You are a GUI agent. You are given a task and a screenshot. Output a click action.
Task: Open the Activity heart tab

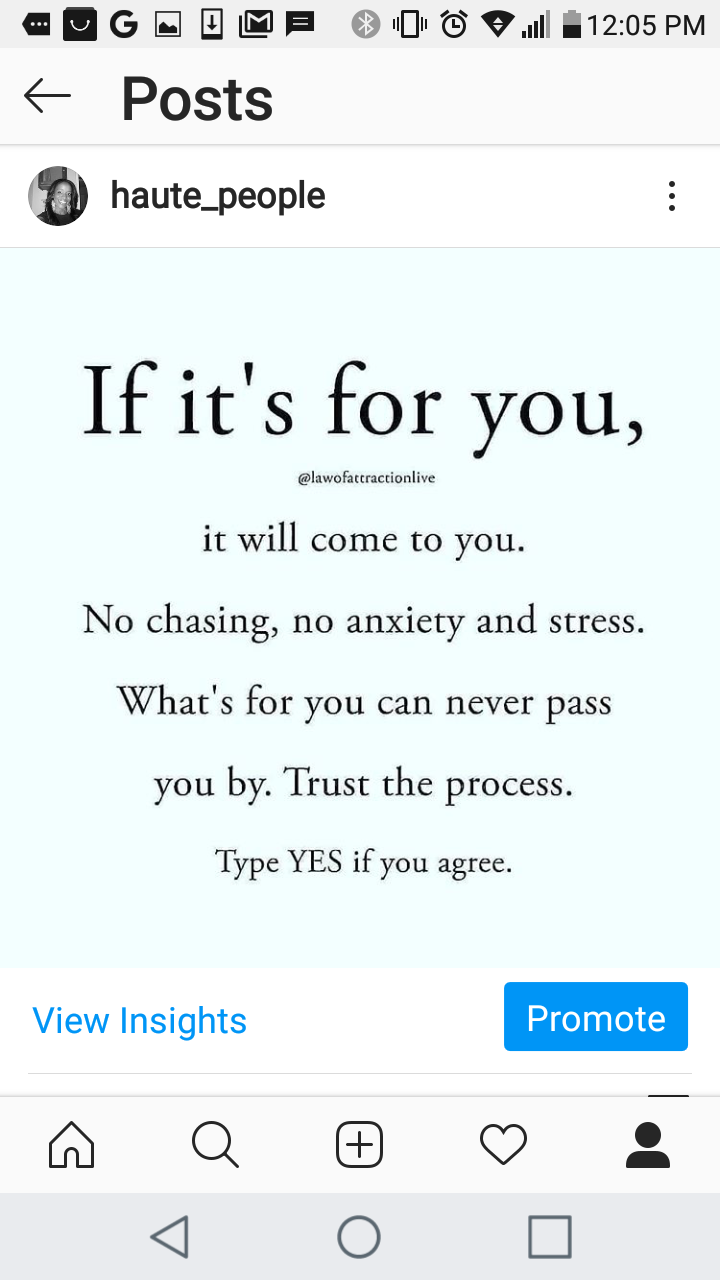tap(504, 1144)
